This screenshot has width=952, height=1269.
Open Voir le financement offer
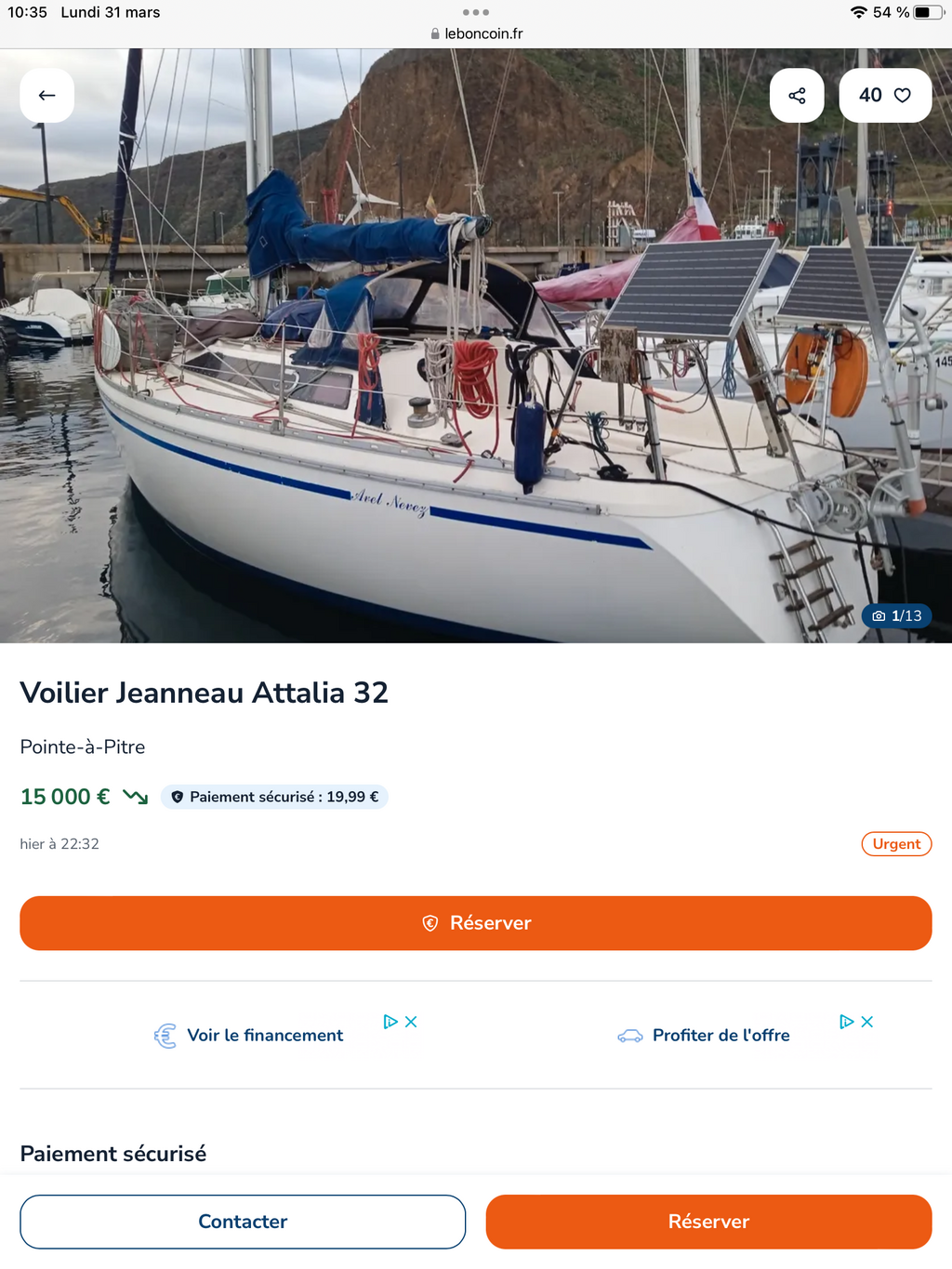[265, 1036]
